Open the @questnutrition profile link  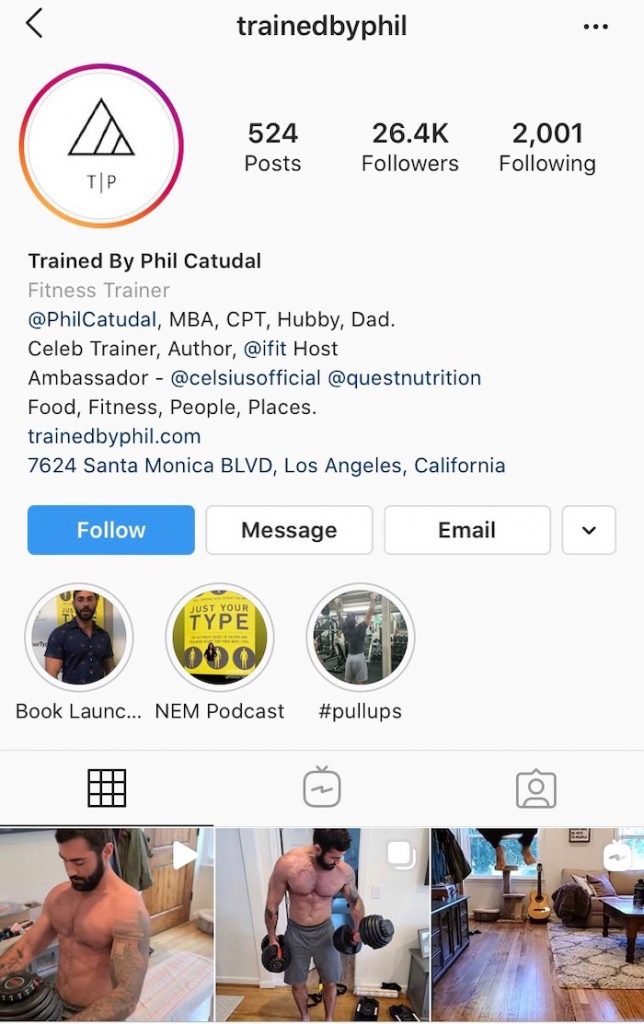click(404, 378)
